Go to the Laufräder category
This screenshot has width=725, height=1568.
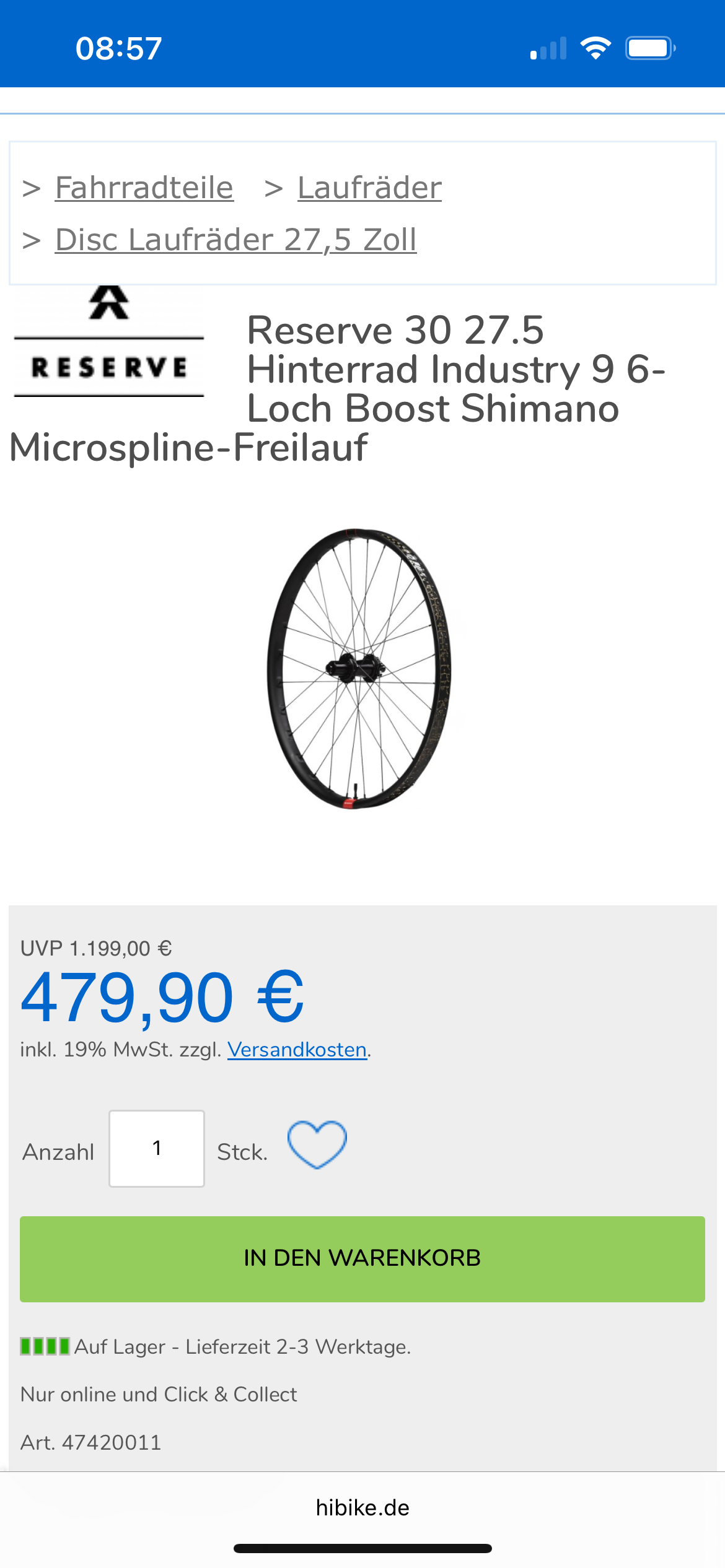click(x=369, y=188)
